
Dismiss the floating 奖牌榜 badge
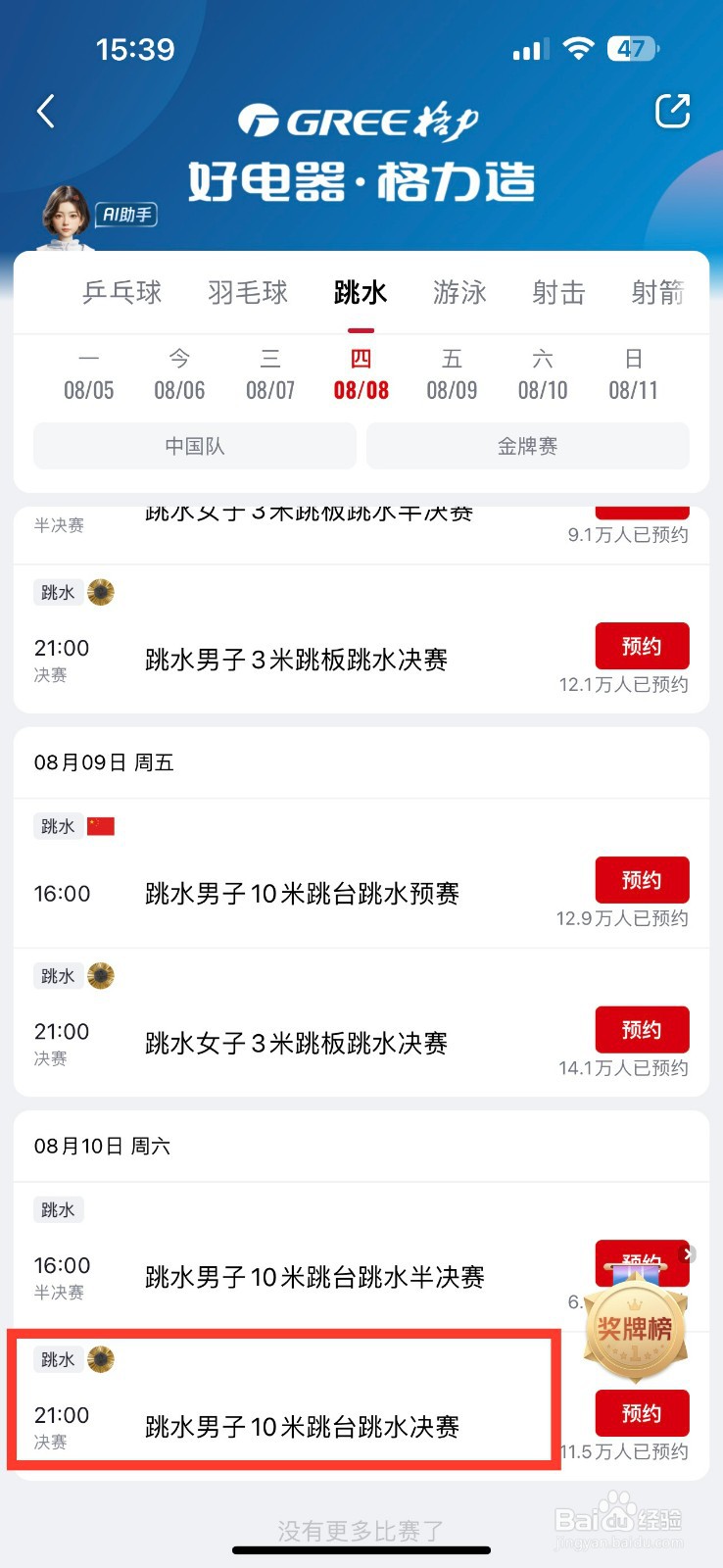(689, 1253)
